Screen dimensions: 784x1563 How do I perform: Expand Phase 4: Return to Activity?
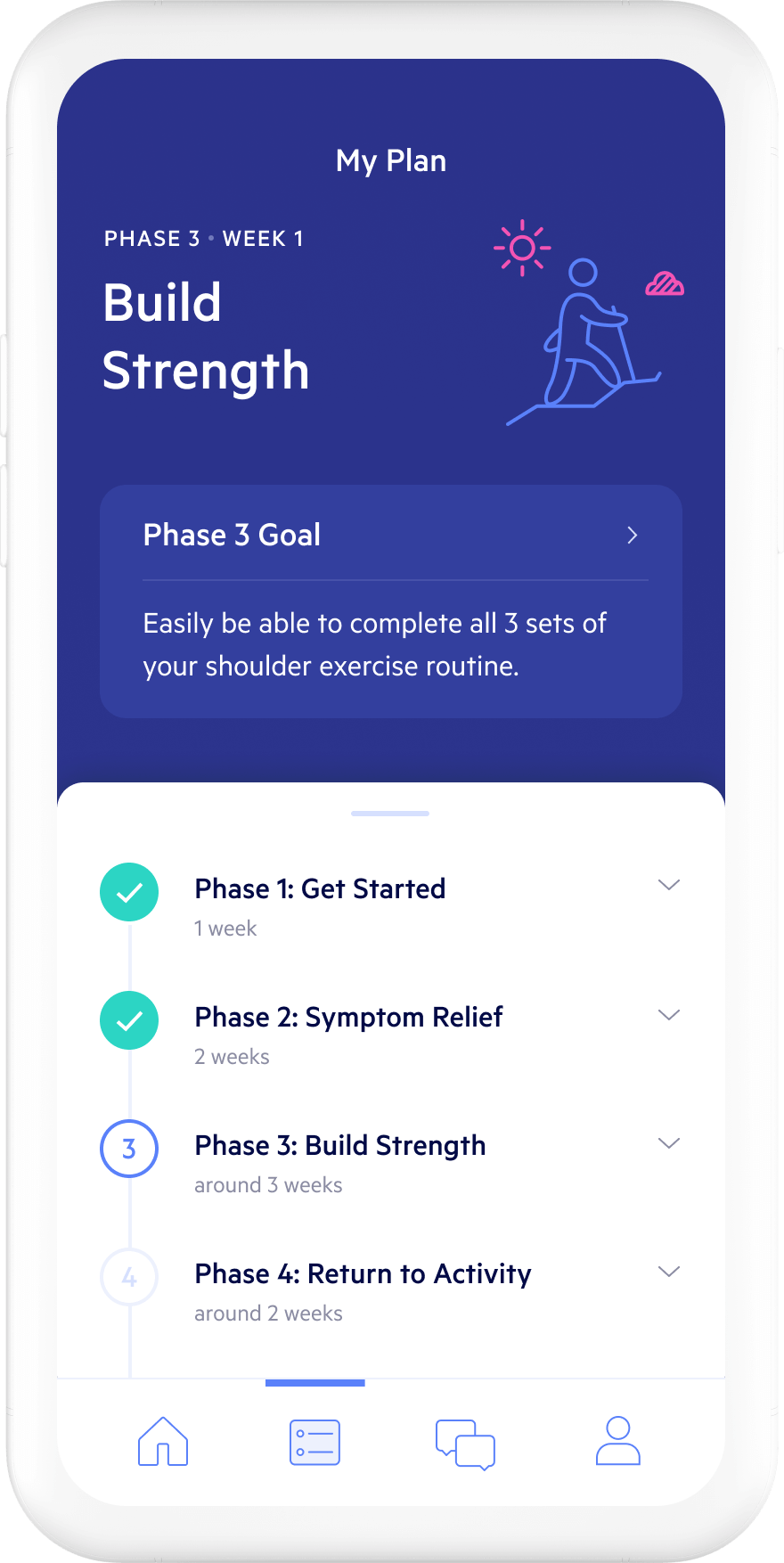click(x=669, y=1272)
